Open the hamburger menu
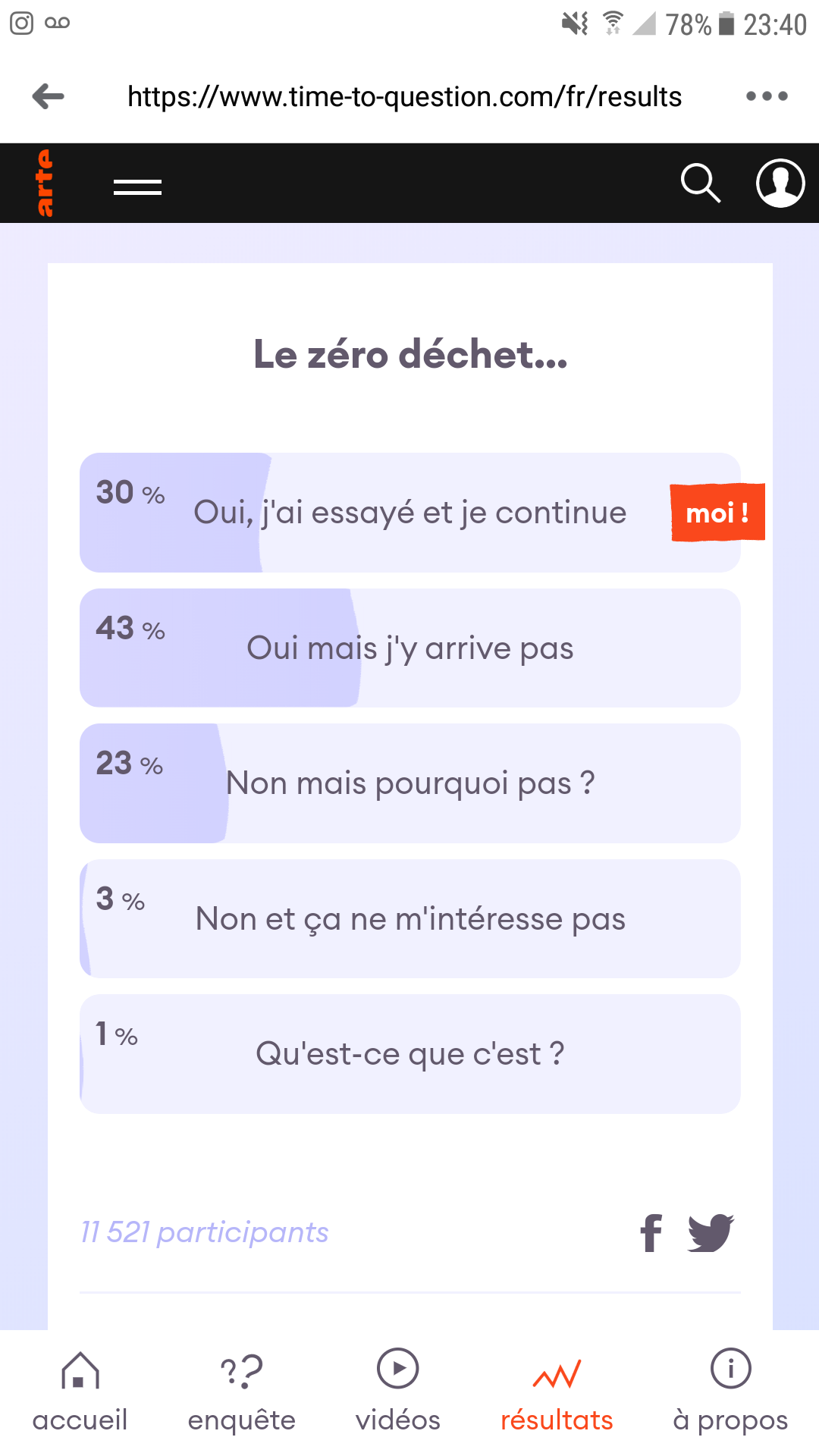Screen dimensions: 819x1456 click(x=137, y=187)
